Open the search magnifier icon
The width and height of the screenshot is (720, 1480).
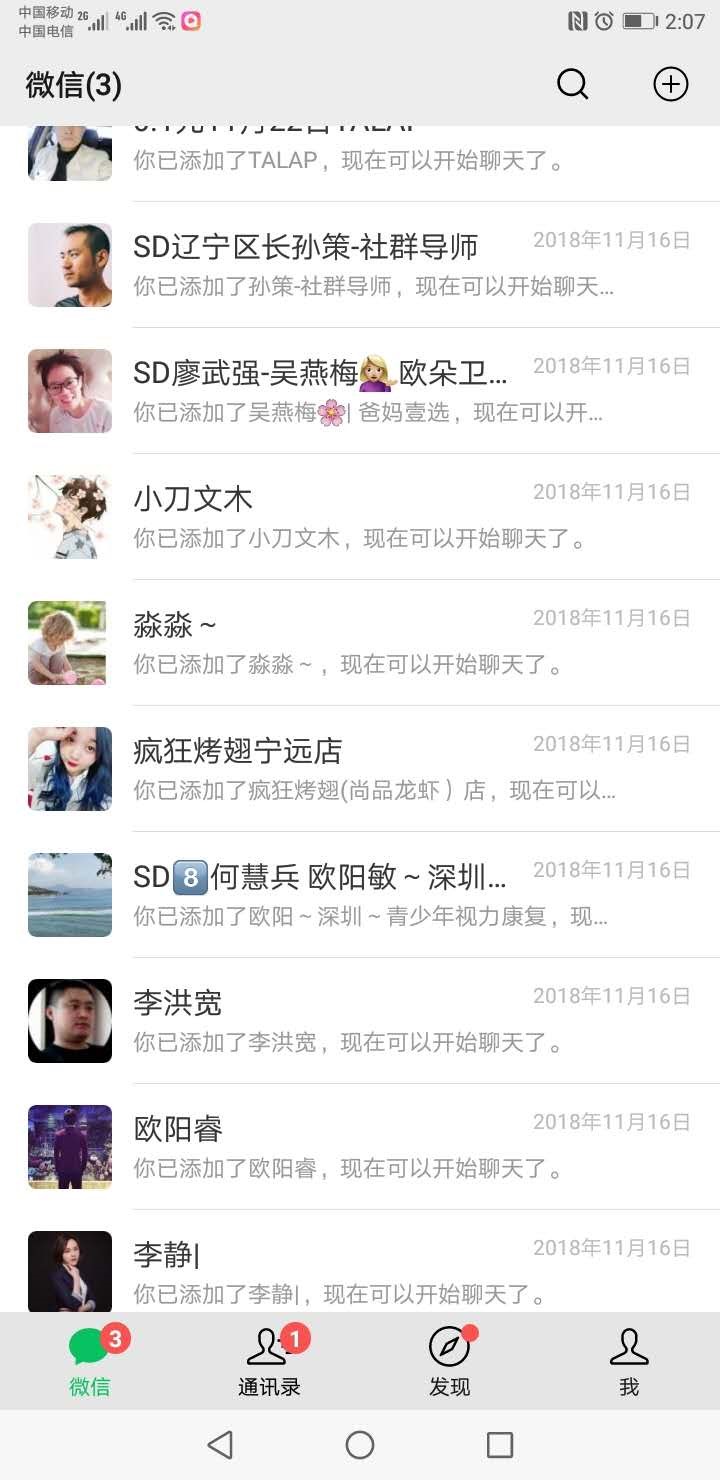click(x=572, y=85)
